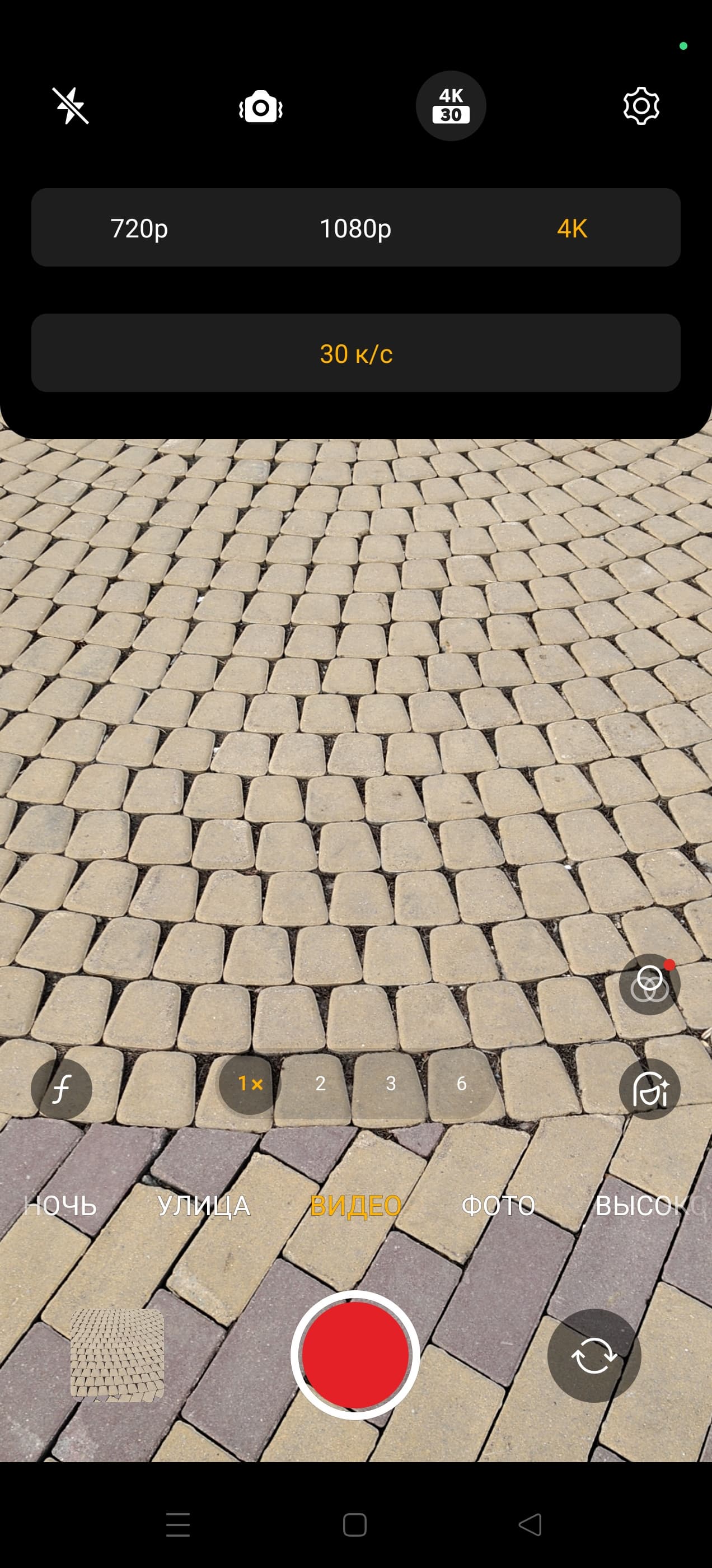Enable the AI beauty face icon
The height and width of the screenshot is (1568, 712).
coord(649,1089)
